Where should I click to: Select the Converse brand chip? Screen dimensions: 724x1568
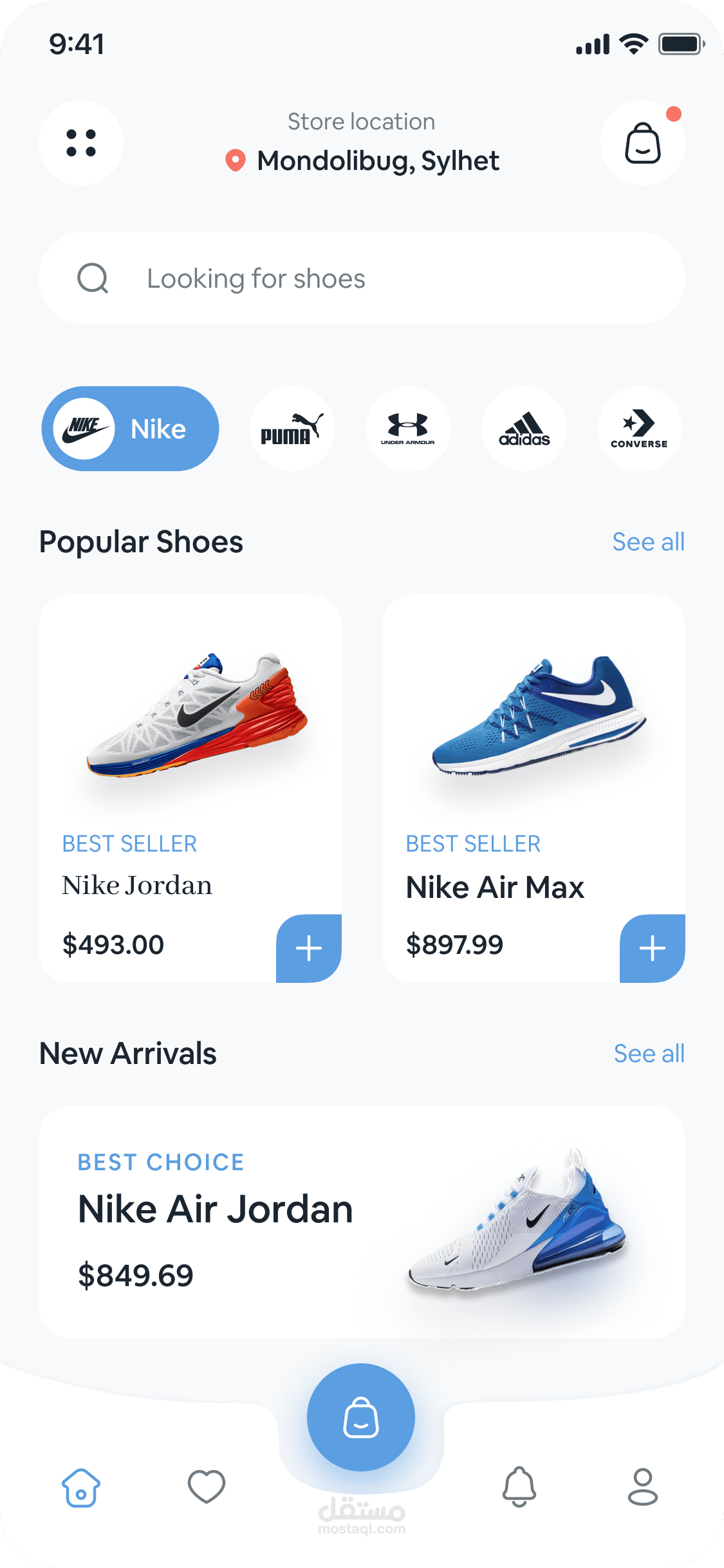(x=639, y=429)
